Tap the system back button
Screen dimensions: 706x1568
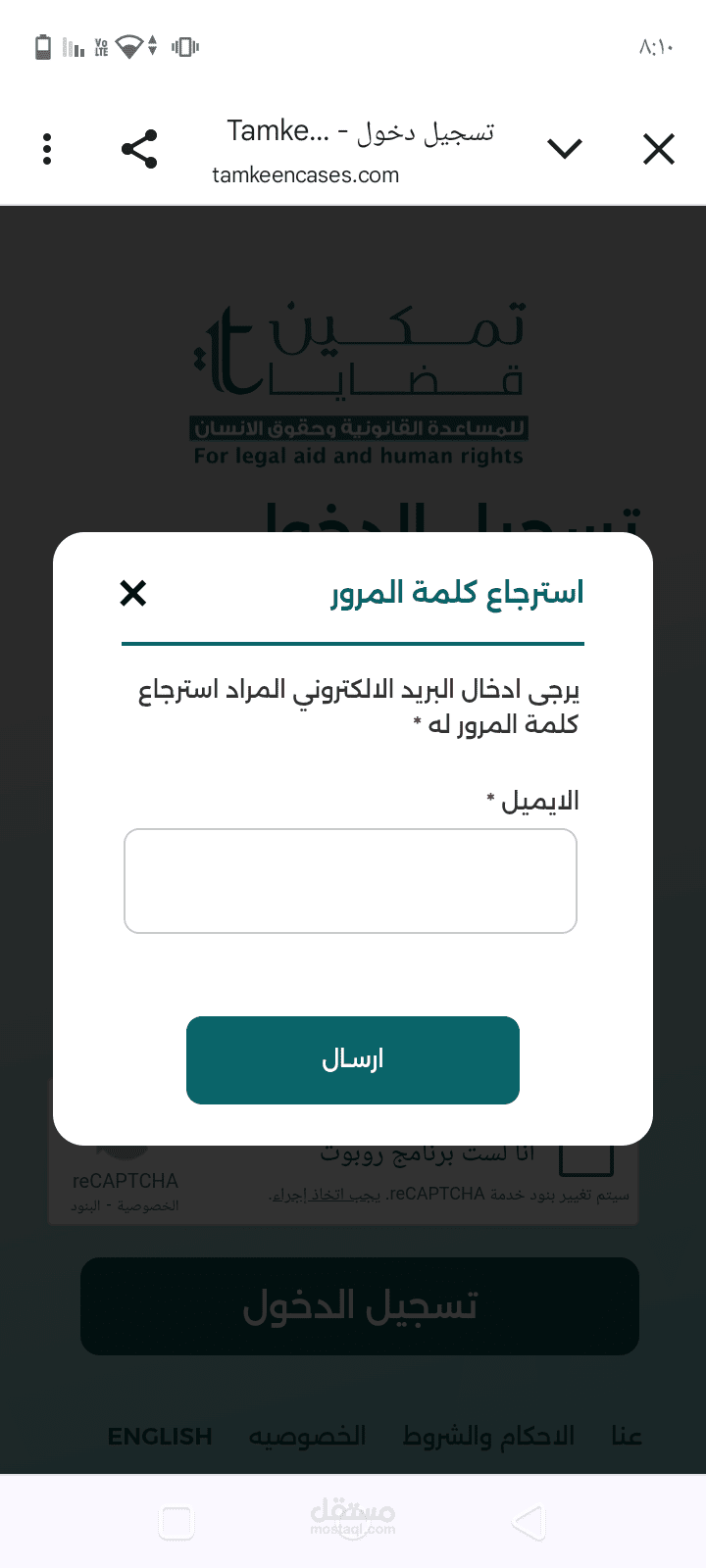pos(528,1523)
